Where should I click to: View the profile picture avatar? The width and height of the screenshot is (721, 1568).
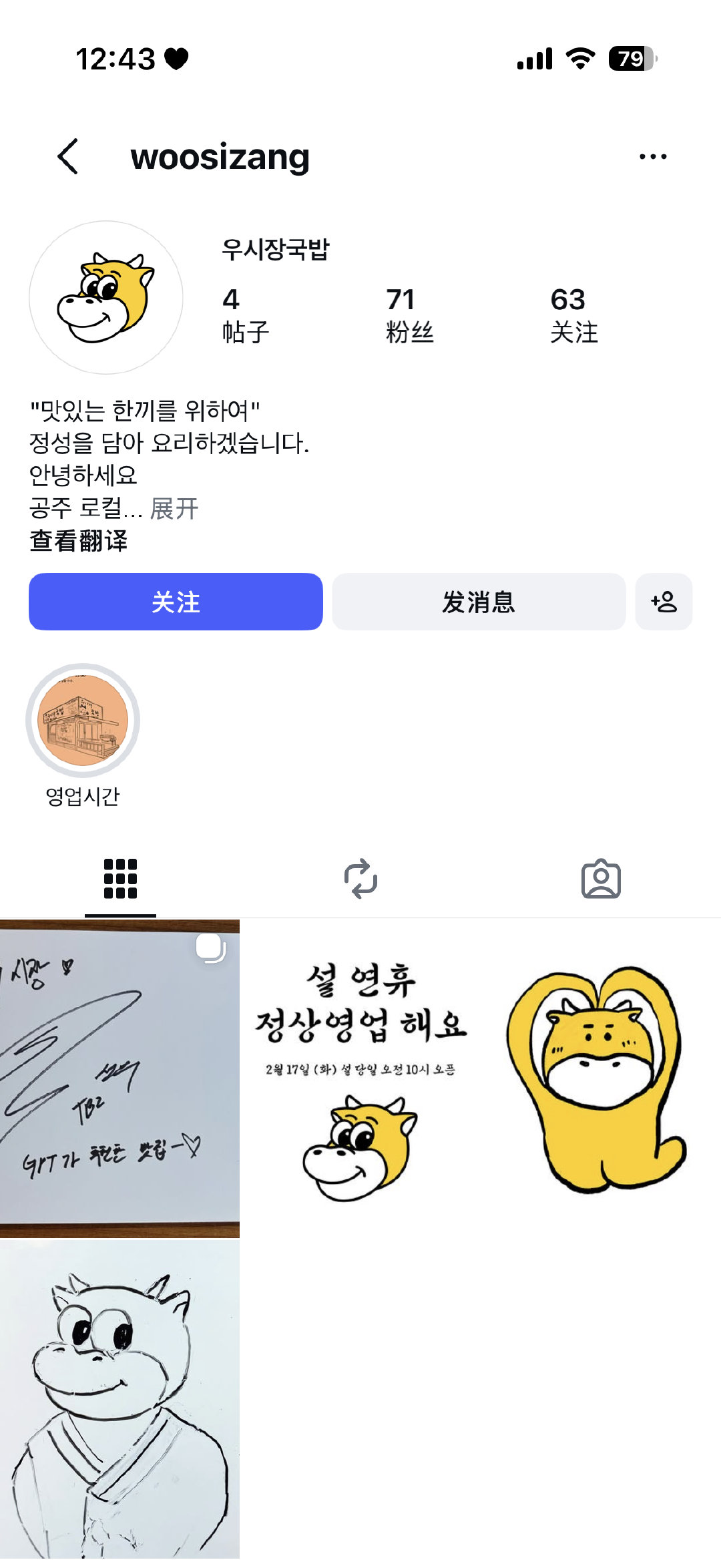click(x=106, y=298)
